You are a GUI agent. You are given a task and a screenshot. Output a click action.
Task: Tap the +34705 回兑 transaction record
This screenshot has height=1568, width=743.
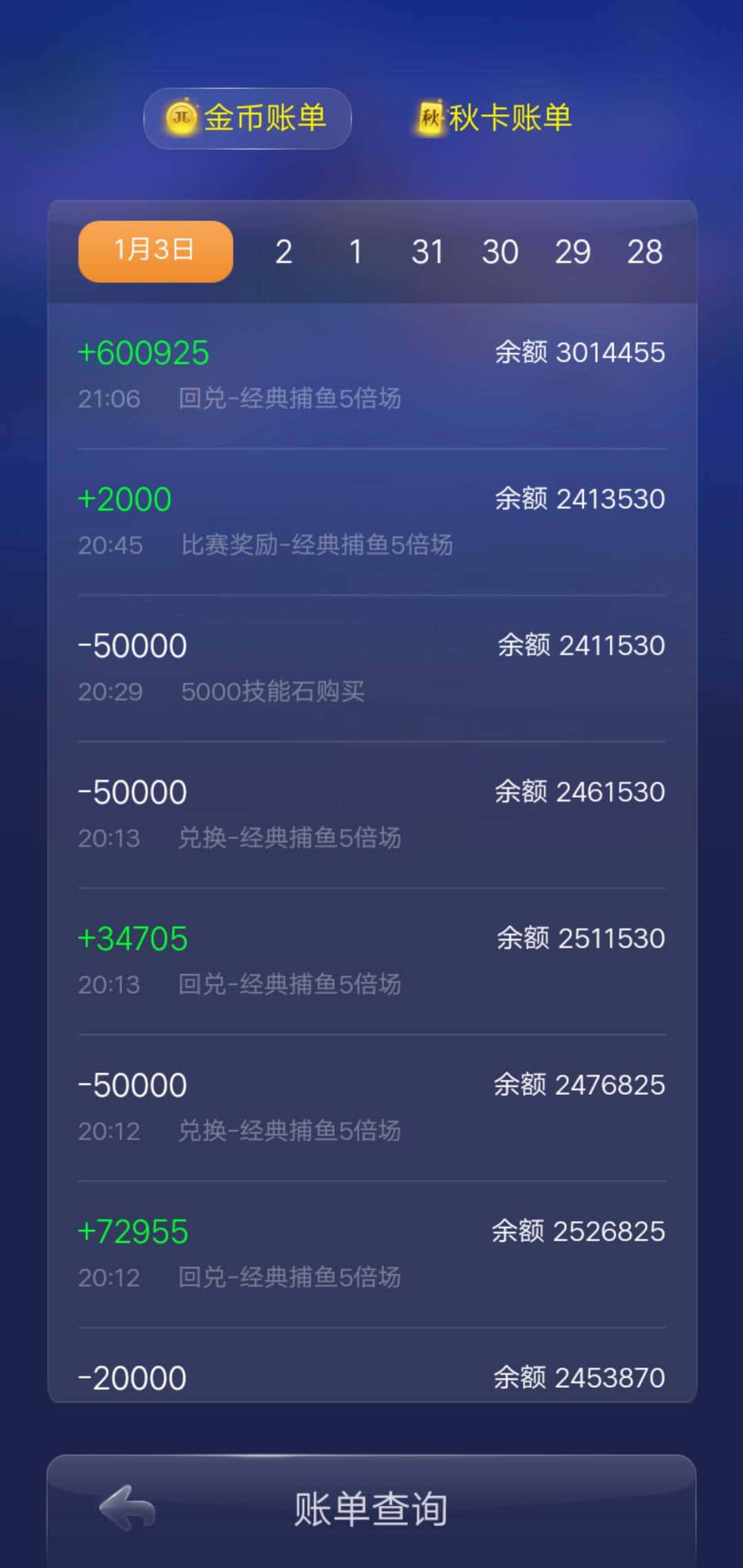pyautogui.click(x=371, y=957)
